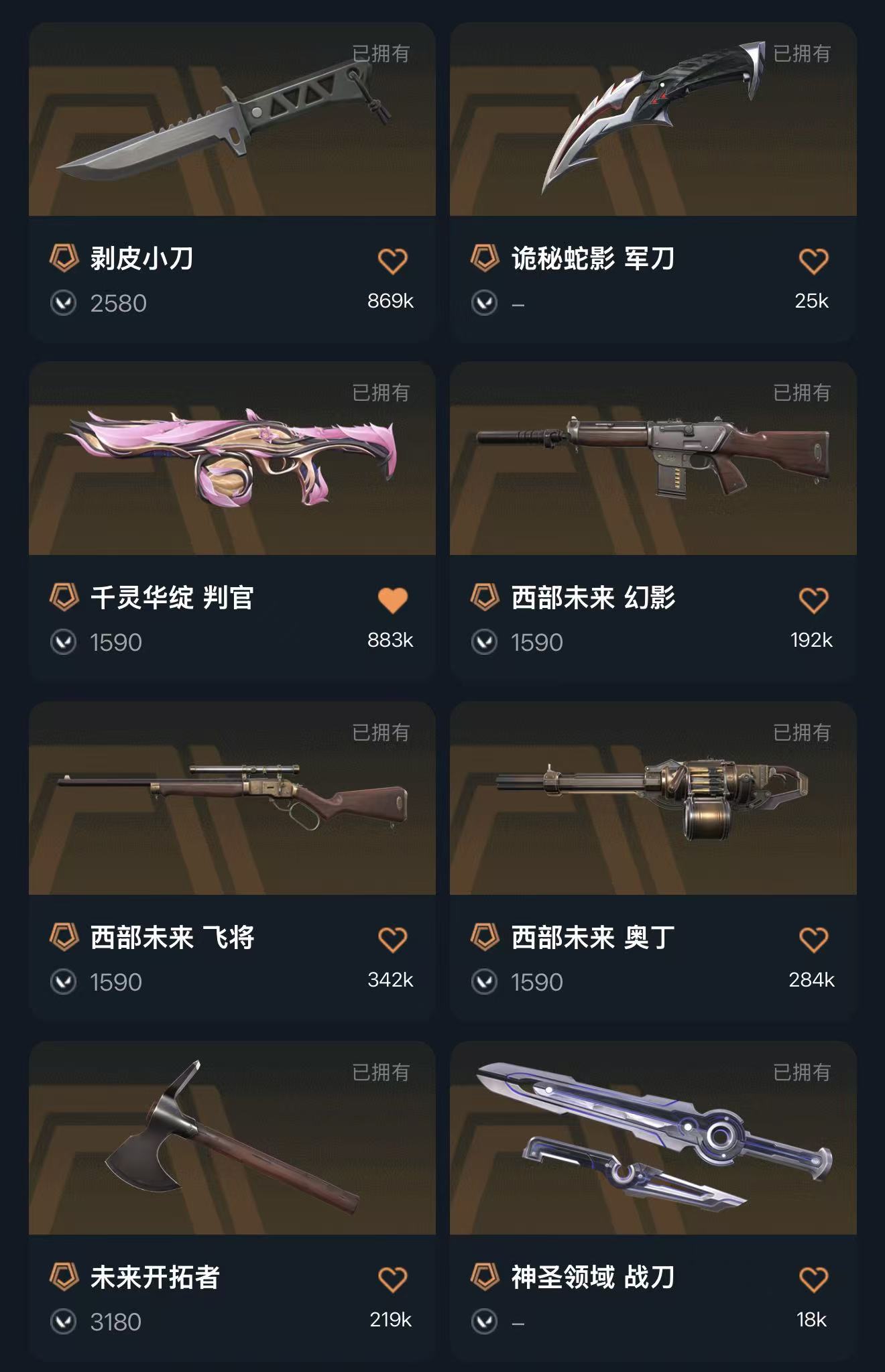
Task: Like the 西部未来 幻影 skin
Action: (813, 601)
